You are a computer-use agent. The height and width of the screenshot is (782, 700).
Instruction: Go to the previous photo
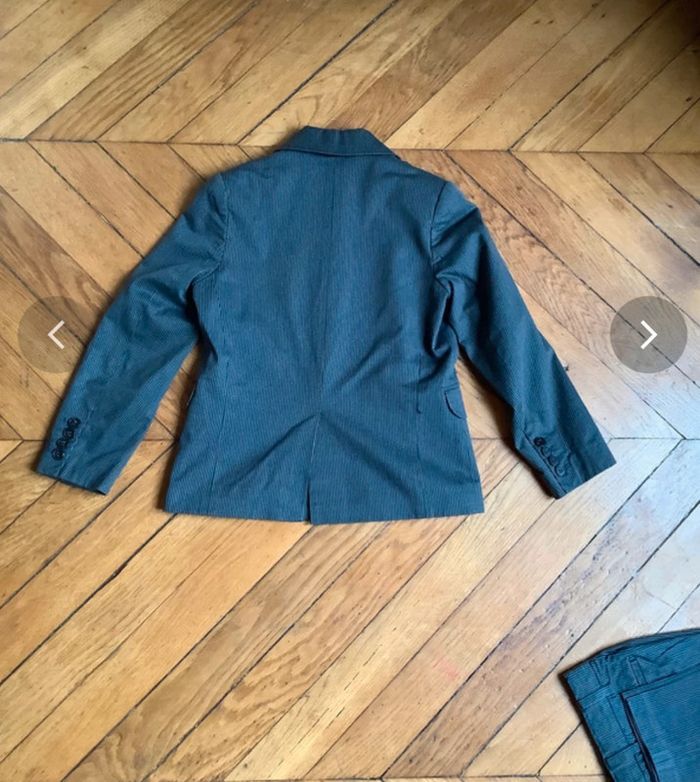pos(56,335)
